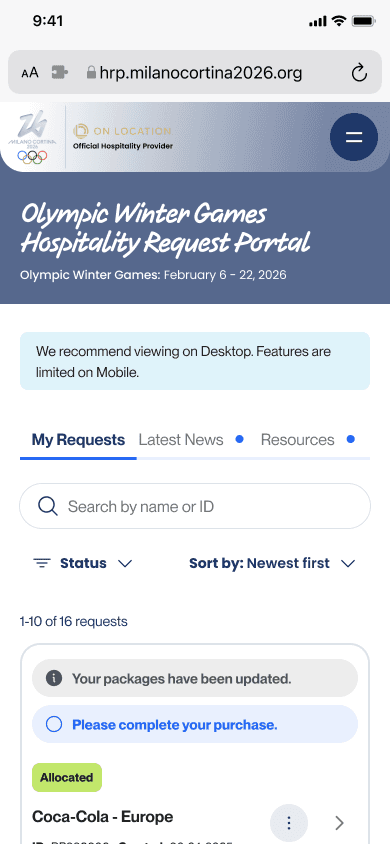The width and height of the screenshot is (390, 844).
Task: Reload the page in the browser
Action: tap(359, 73)
